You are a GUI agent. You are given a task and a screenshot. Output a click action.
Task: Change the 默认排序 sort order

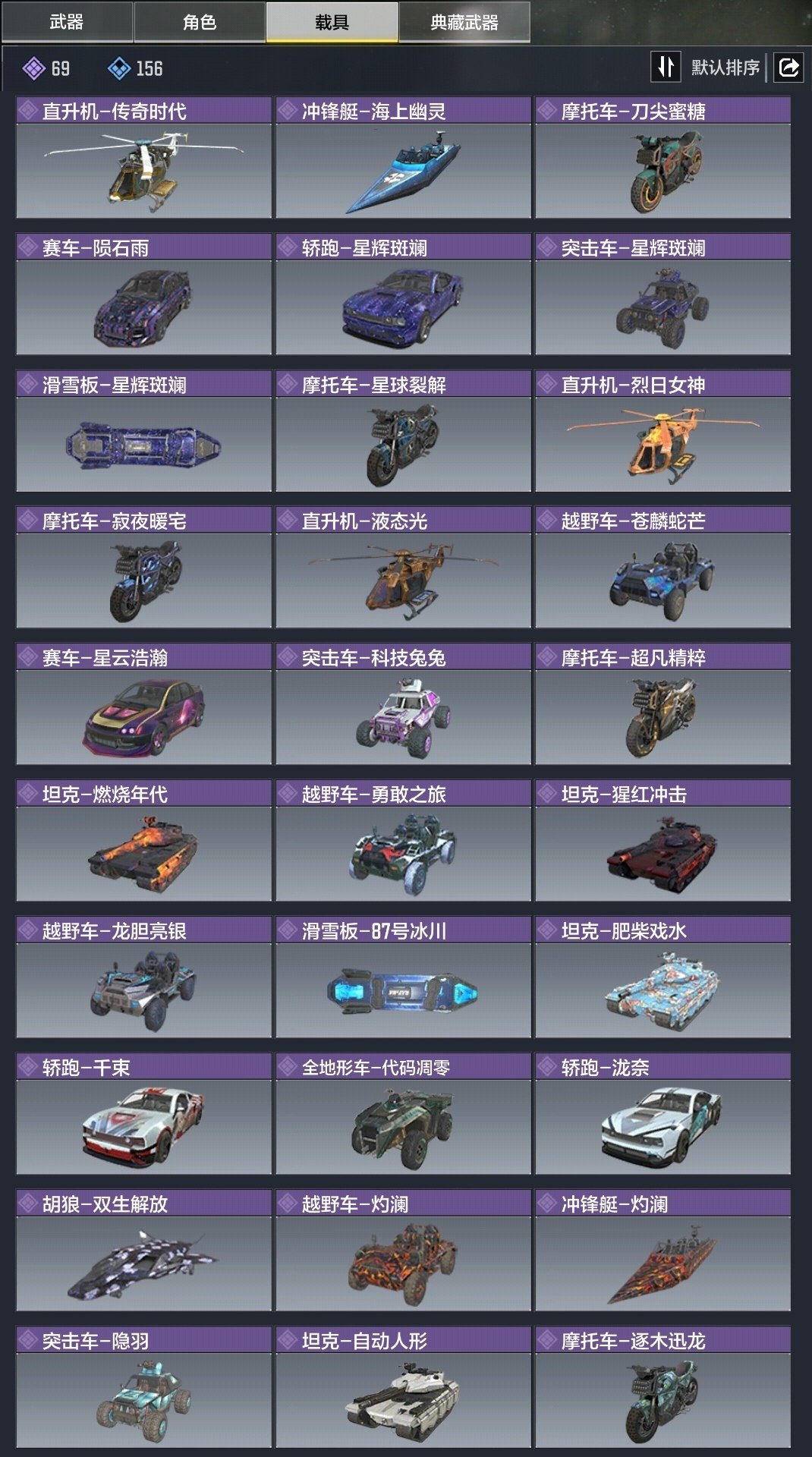708,68
